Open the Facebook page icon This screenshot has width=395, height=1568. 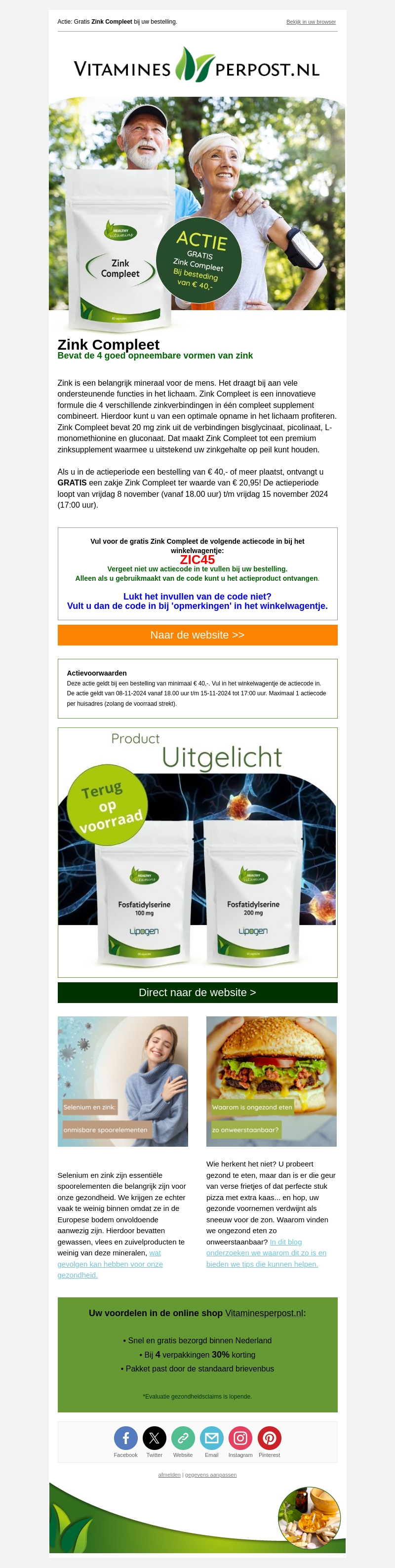pyautogui.click(x=126, y=1438)
